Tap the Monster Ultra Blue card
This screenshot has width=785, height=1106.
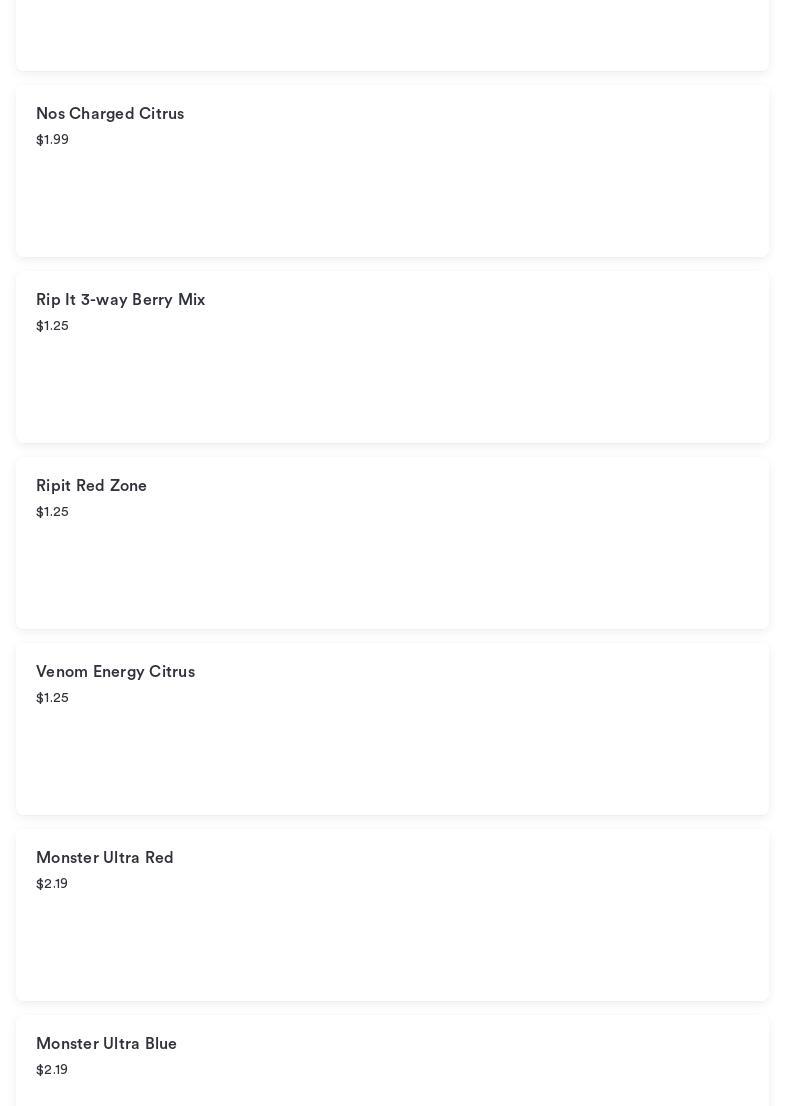coord(392,1060)
